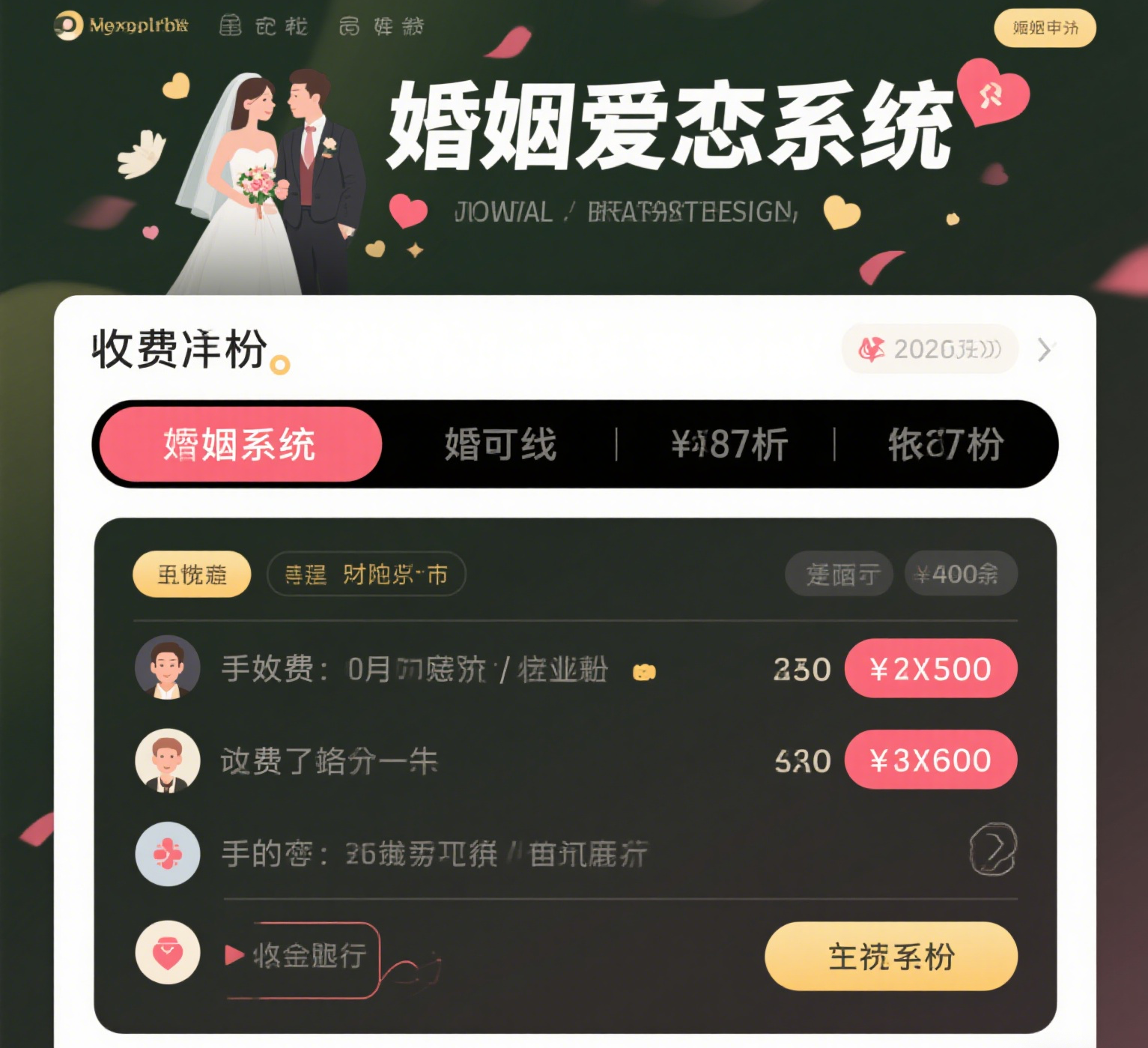The width and height of the screenshot is (1148, 1048).
Task: Tap the outlined 收金 play button
Action: 303,956
